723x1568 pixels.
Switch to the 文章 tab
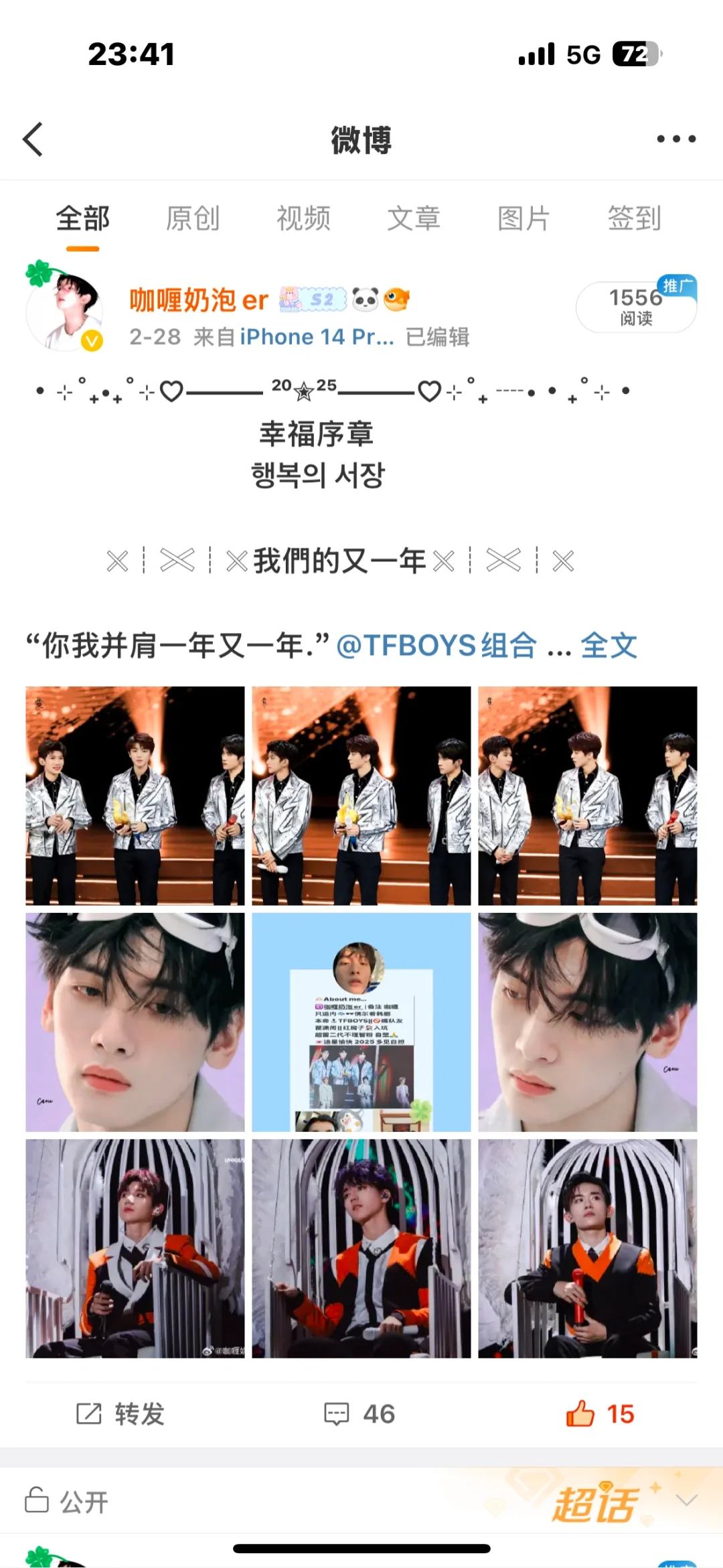(x=414, y=218)
